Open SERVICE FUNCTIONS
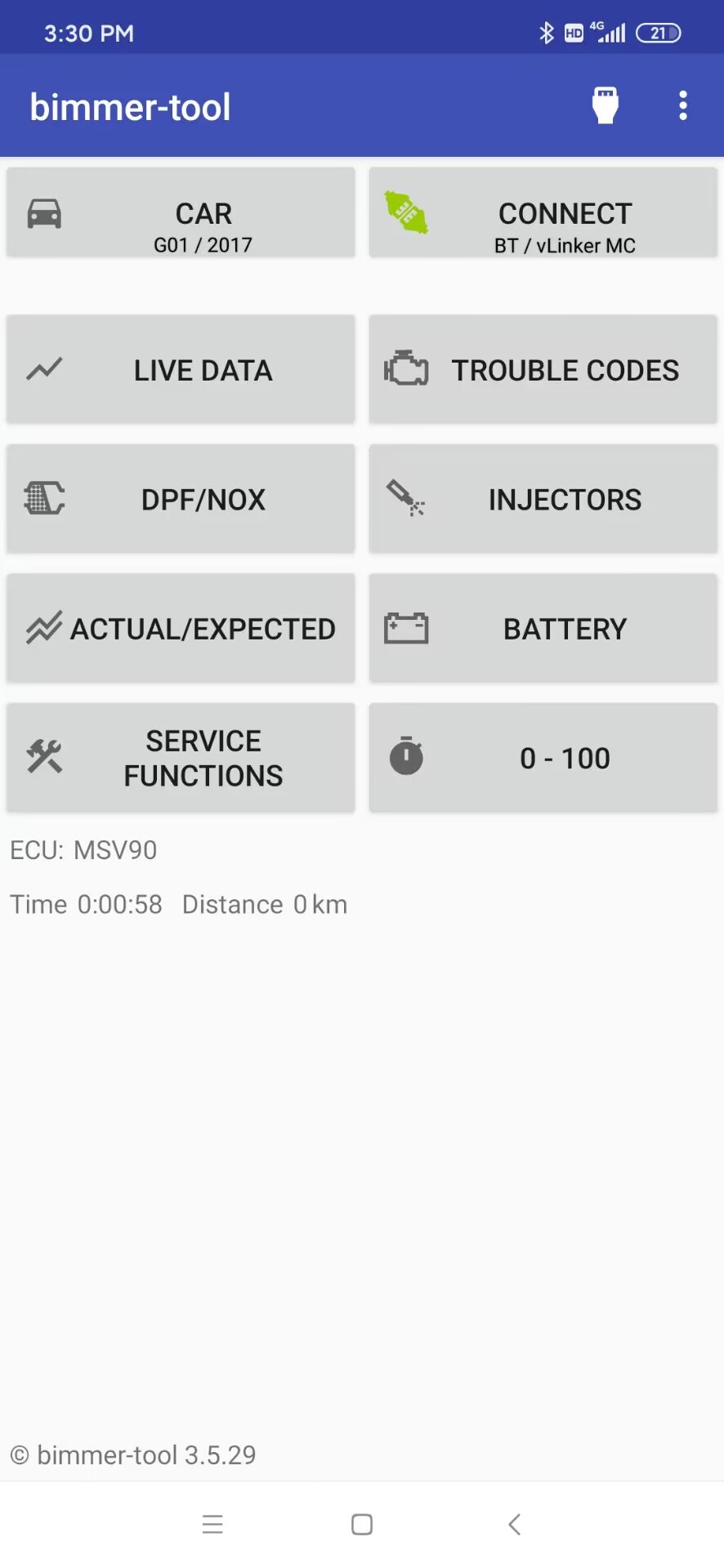This screenshot has width=724, height=1568. click(181, 758)
